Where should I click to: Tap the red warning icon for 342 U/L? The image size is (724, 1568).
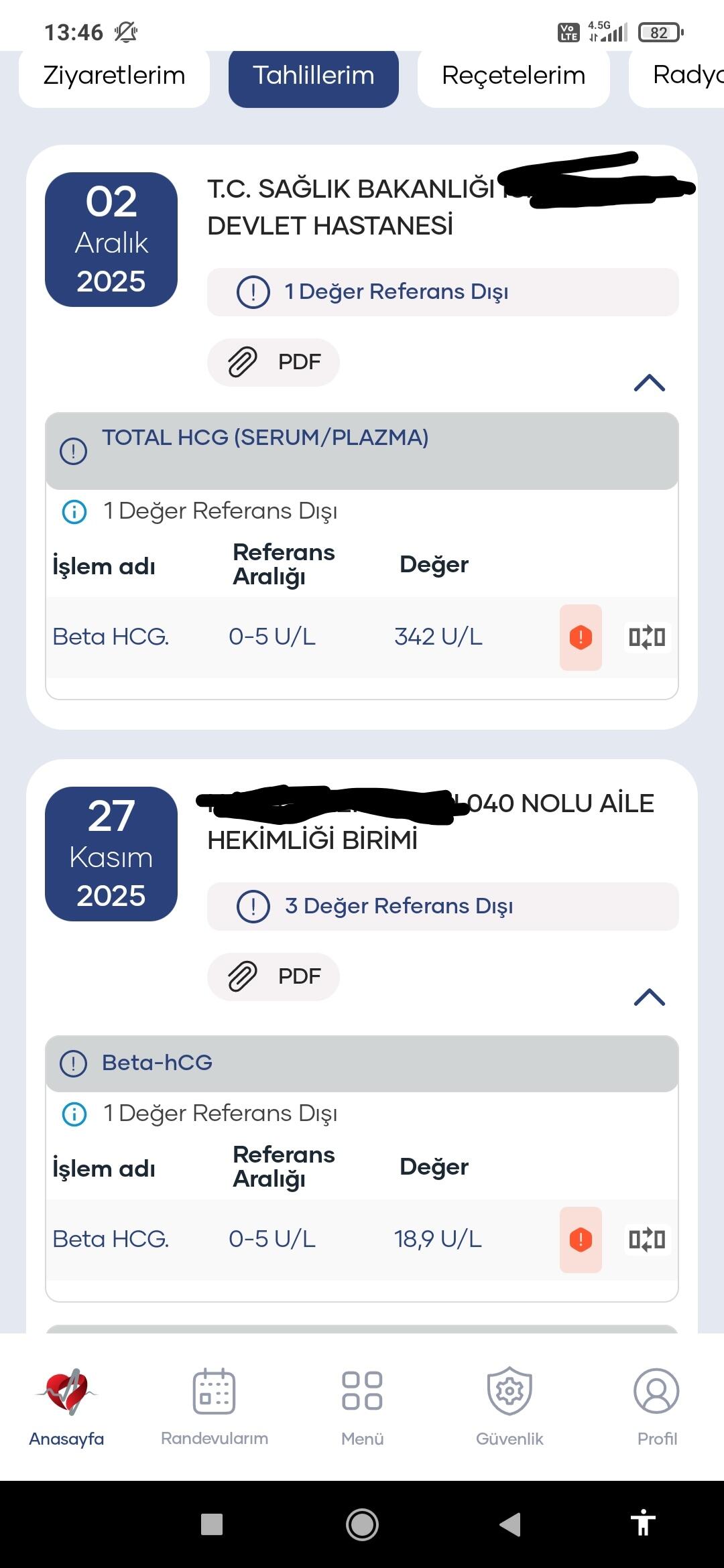click(x=581, y=637)
